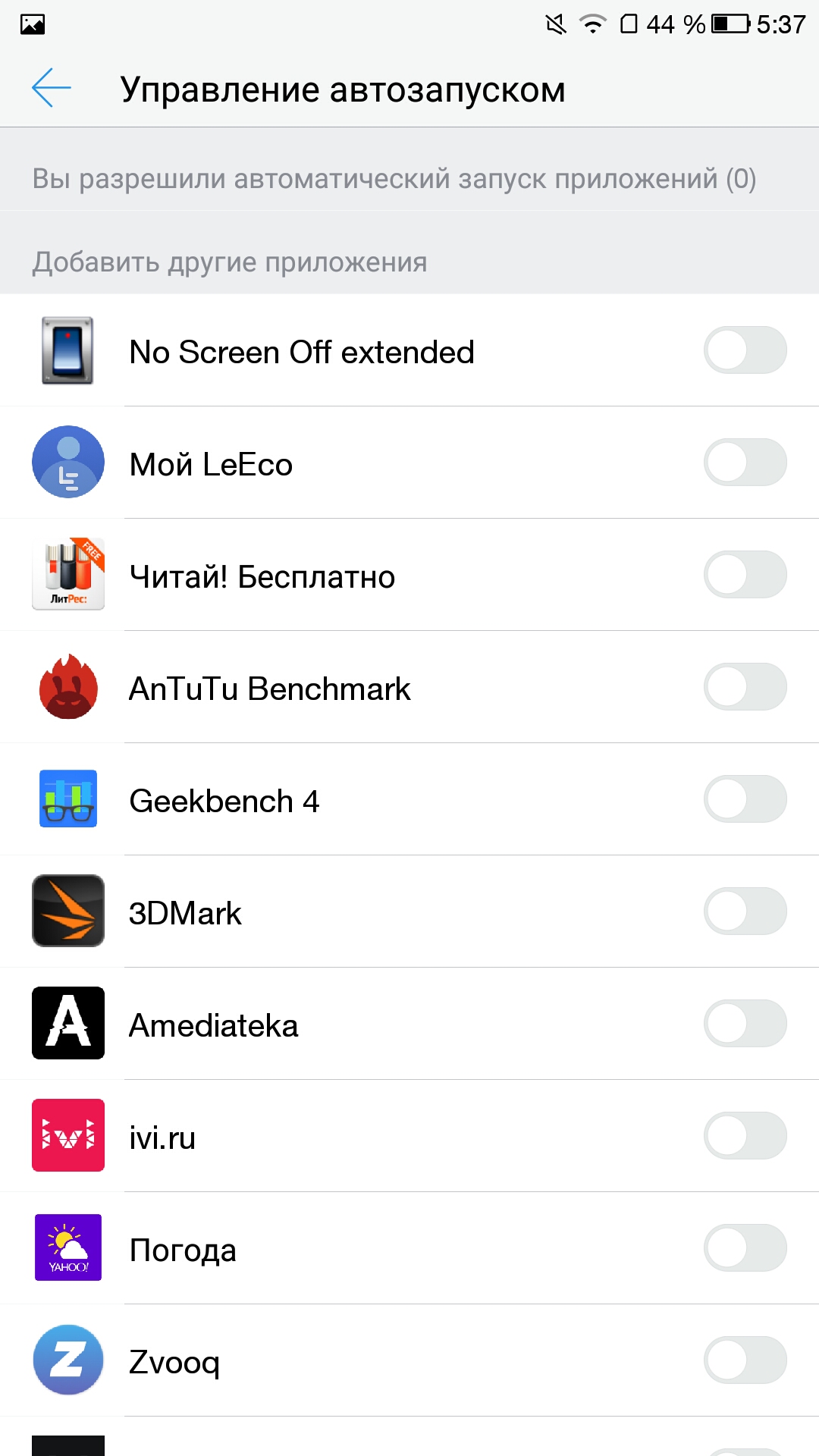Image resolution: width=819 pixels, height=1456 pixels.
Task: Switch on autostart for Geekbench 4
Action: (x=745, y=799)
